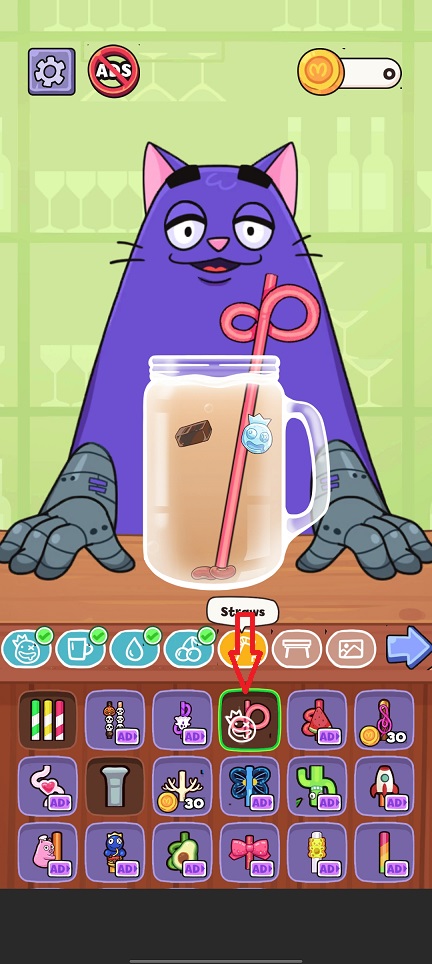Open the coin balance counter

pos(350,73)
